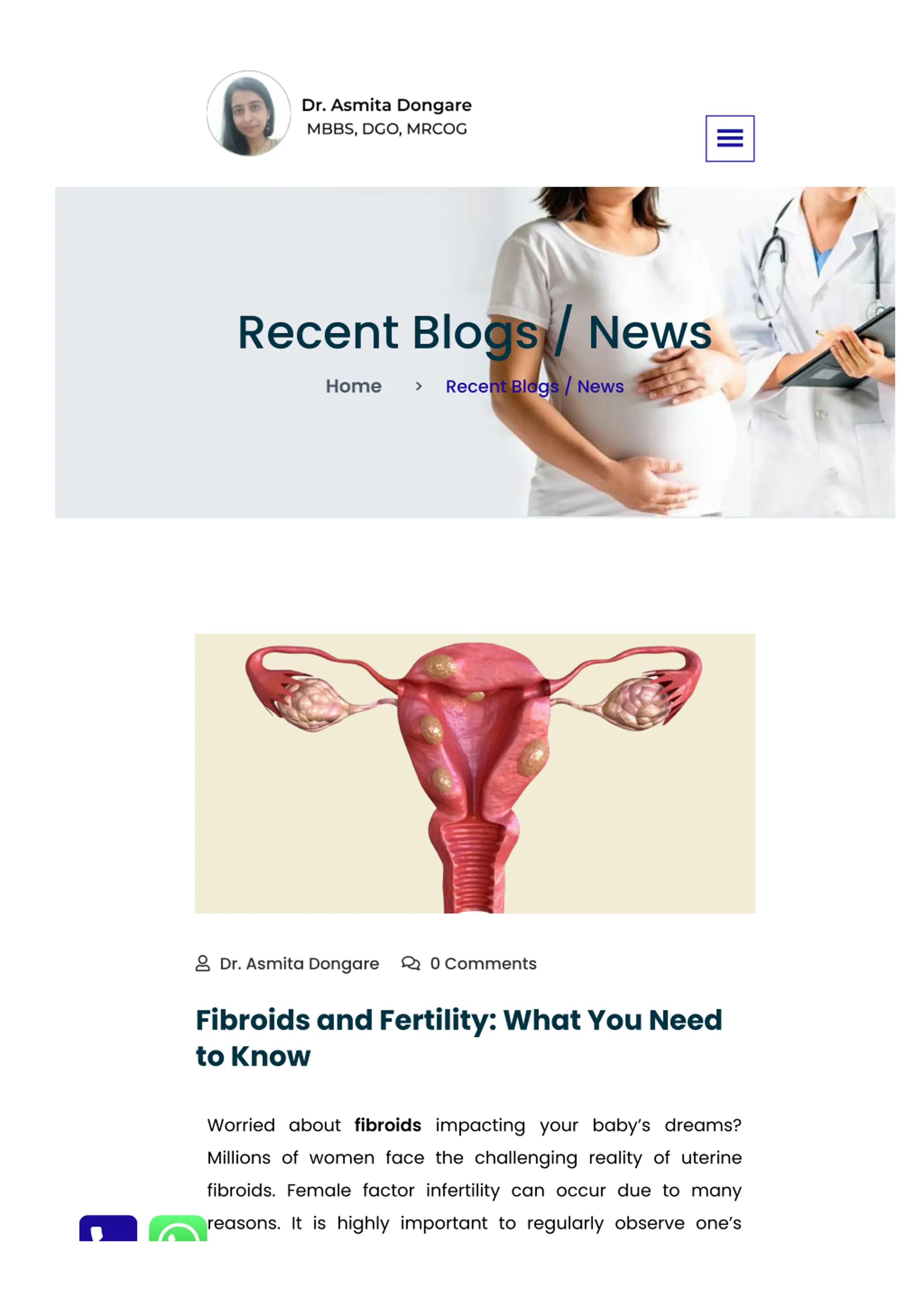Start a WhatsApp chat
Viewport: 924px width, 1308px height.
coord(178,1229)
